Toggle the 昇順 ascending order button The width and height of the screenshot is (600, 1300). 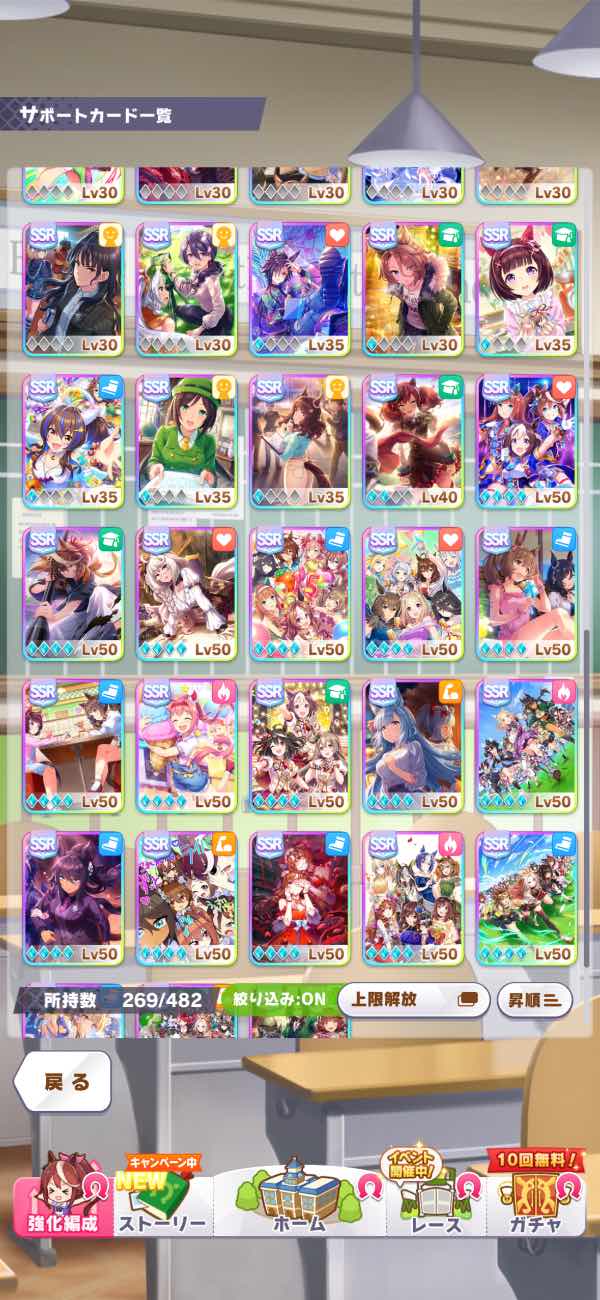[534, 998]
